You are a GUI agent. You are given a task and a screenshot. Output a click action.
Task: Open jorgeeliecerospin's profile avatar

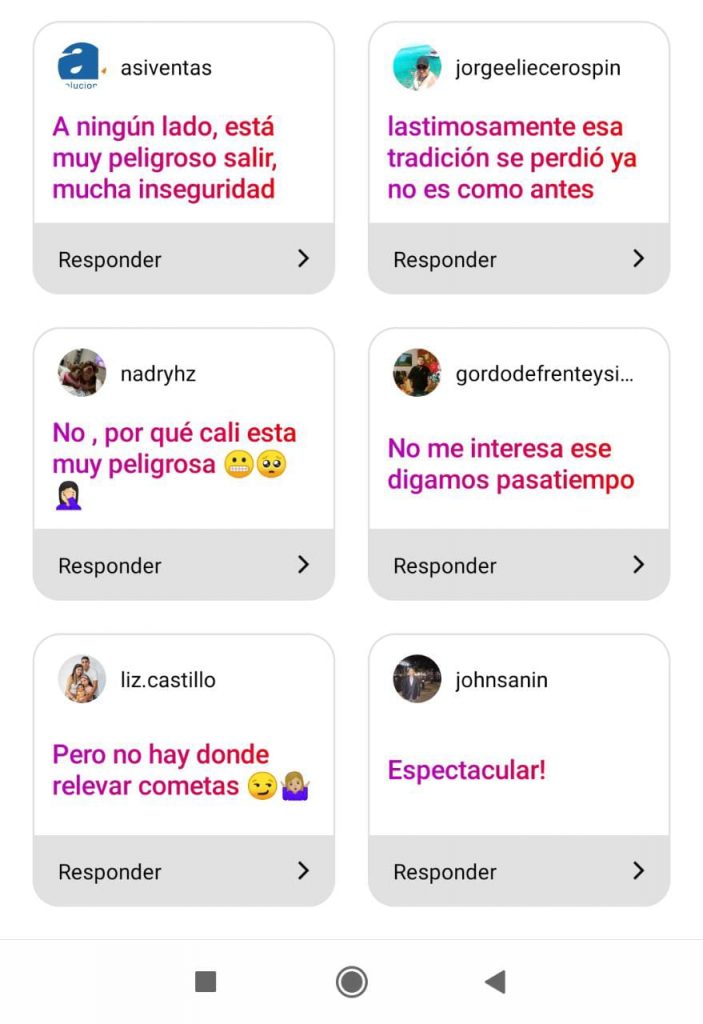(417, 68)
